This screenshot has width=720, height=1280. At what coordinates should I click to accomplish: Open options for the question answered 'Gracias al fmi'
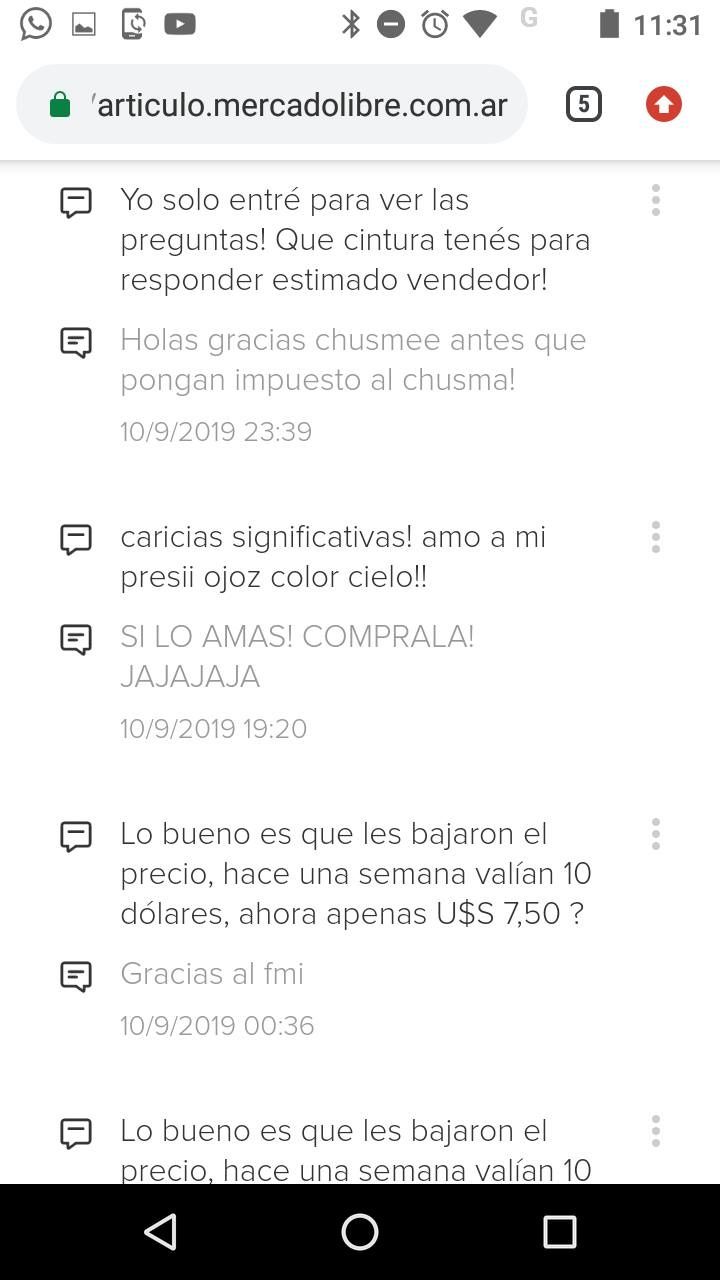coord(656,834)
